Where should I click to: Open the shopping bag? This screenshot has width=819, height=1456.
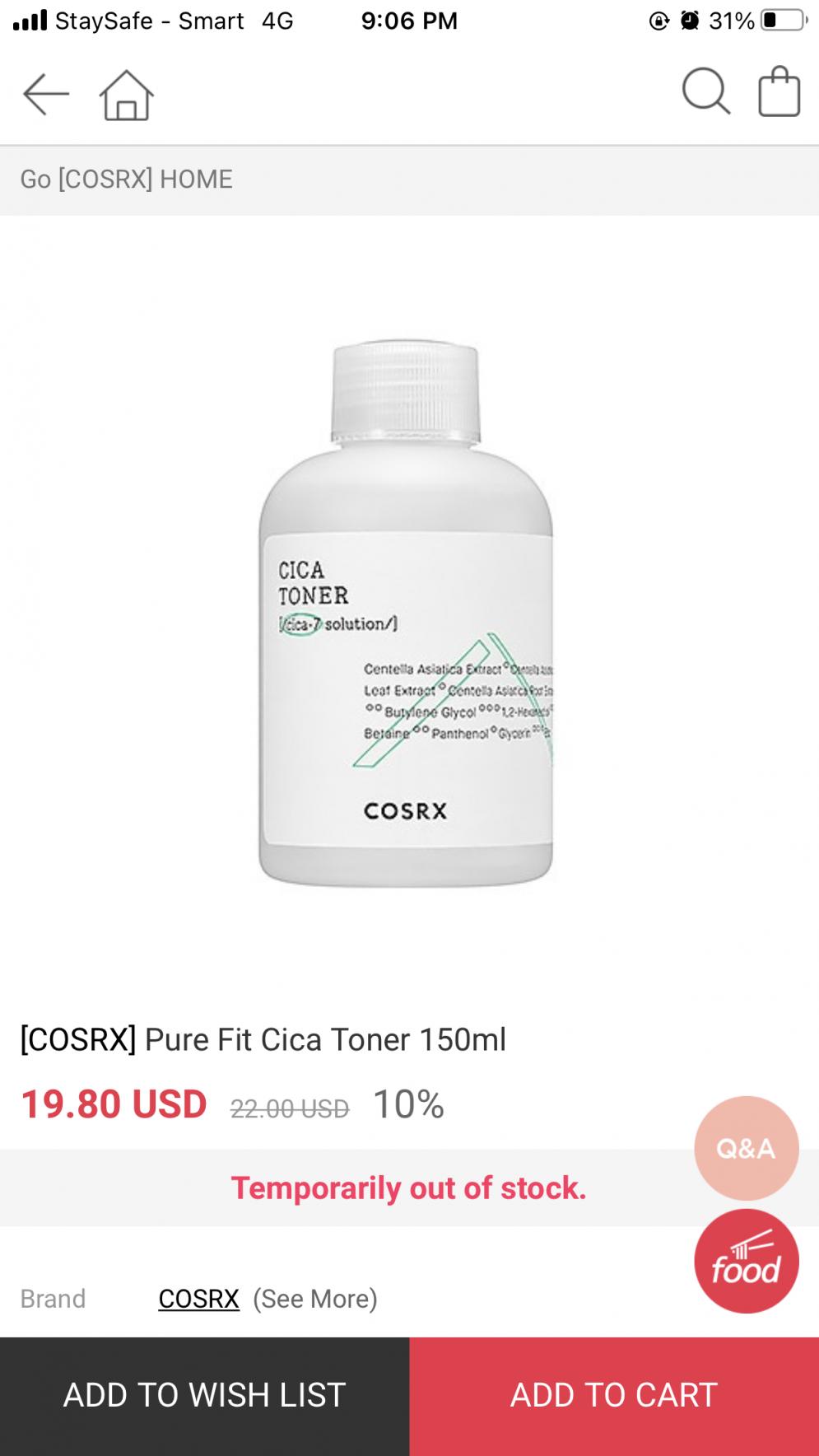pos(779,92)
